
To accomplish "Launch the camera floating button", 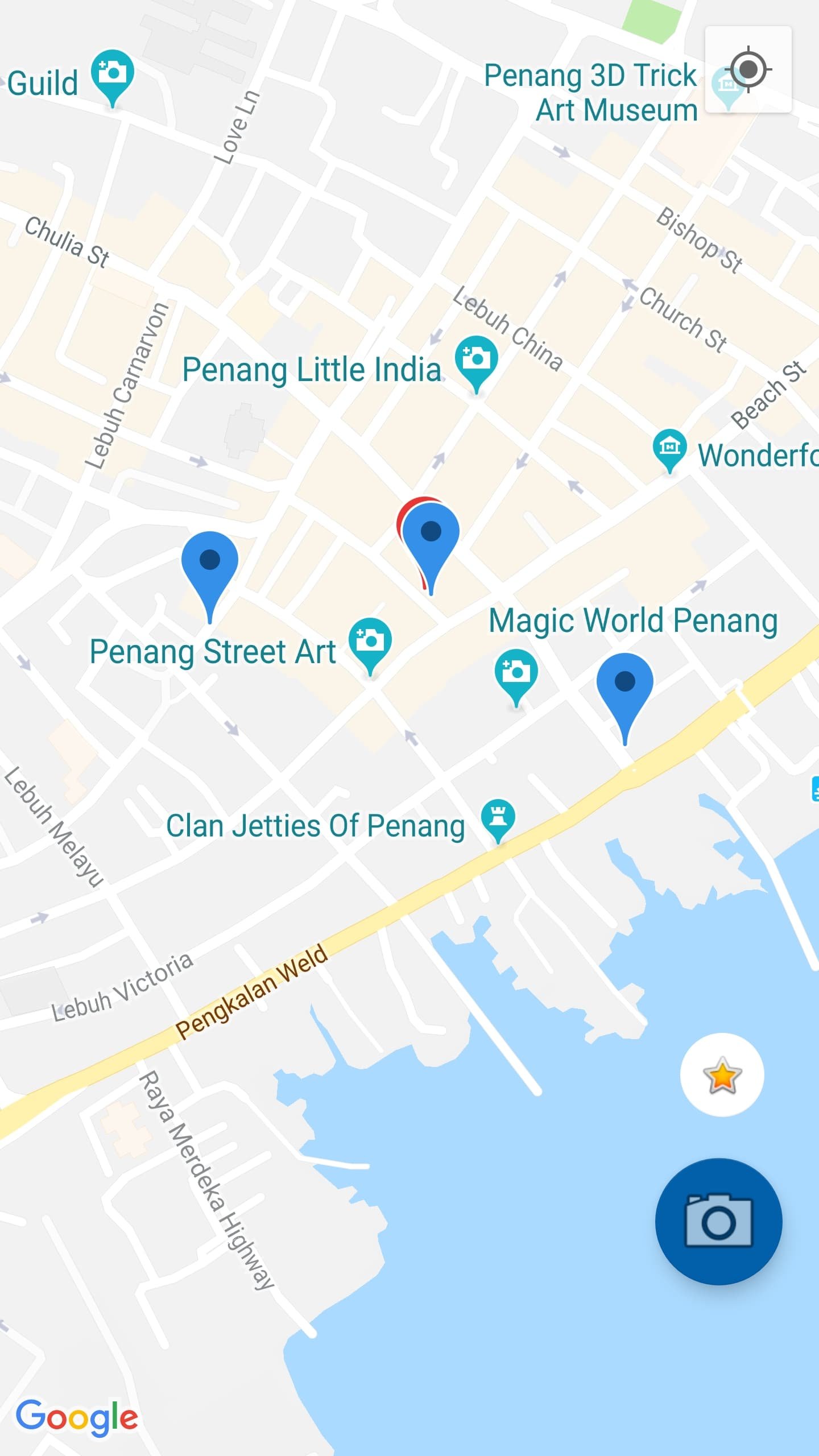I will (x=718, y=1222).
